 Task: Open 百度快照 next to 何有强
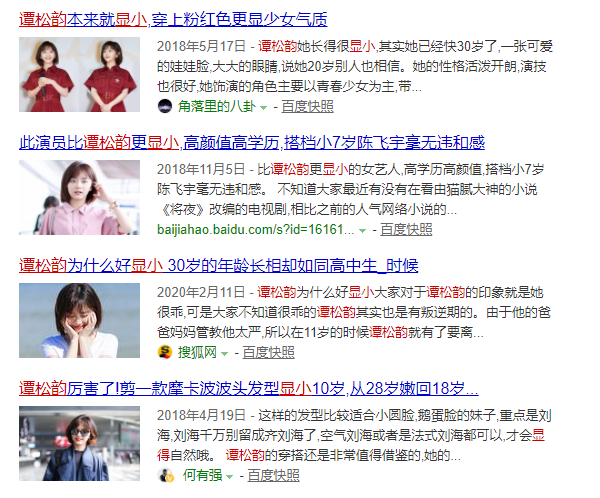(x=273, y=475)
